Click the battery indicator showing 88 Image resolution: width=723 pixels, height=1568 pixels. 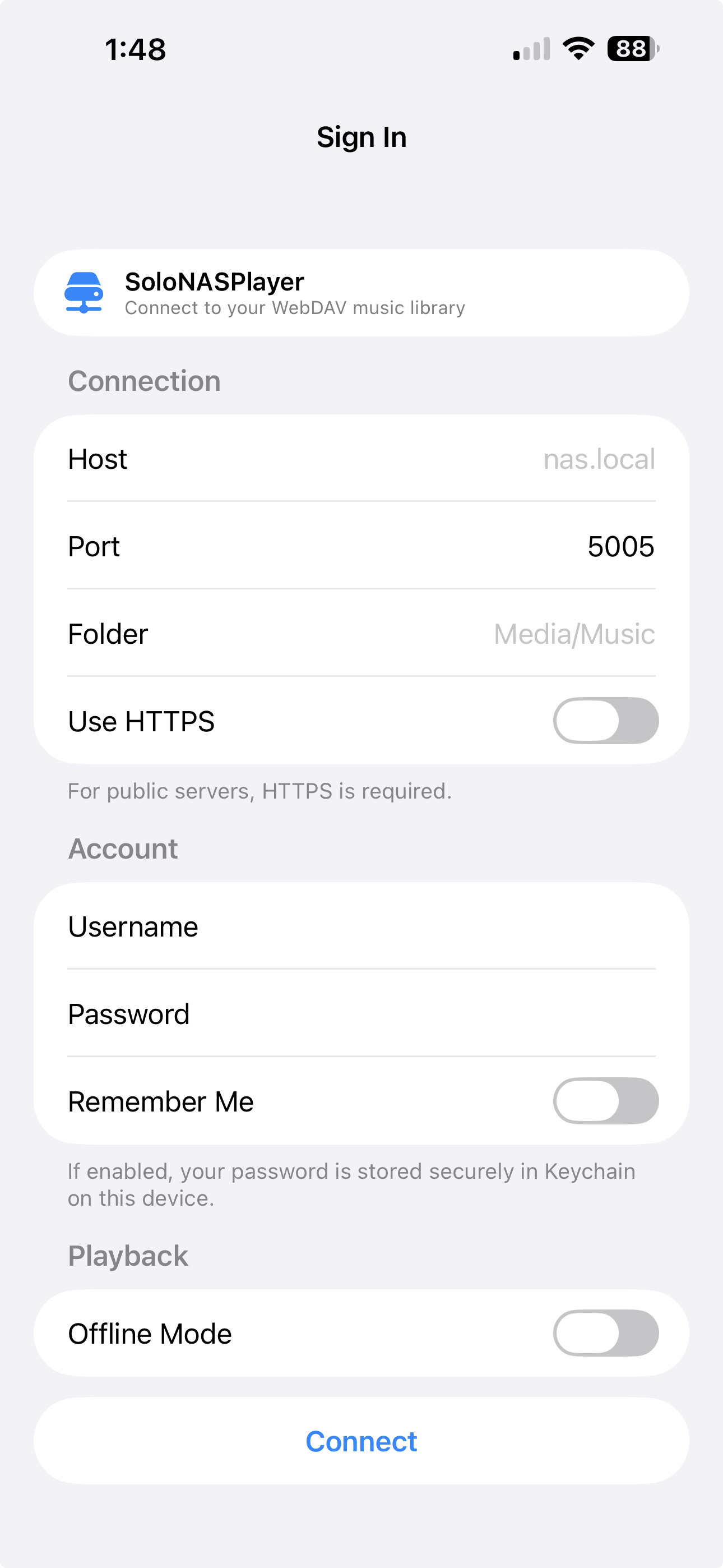pos(631,50)
